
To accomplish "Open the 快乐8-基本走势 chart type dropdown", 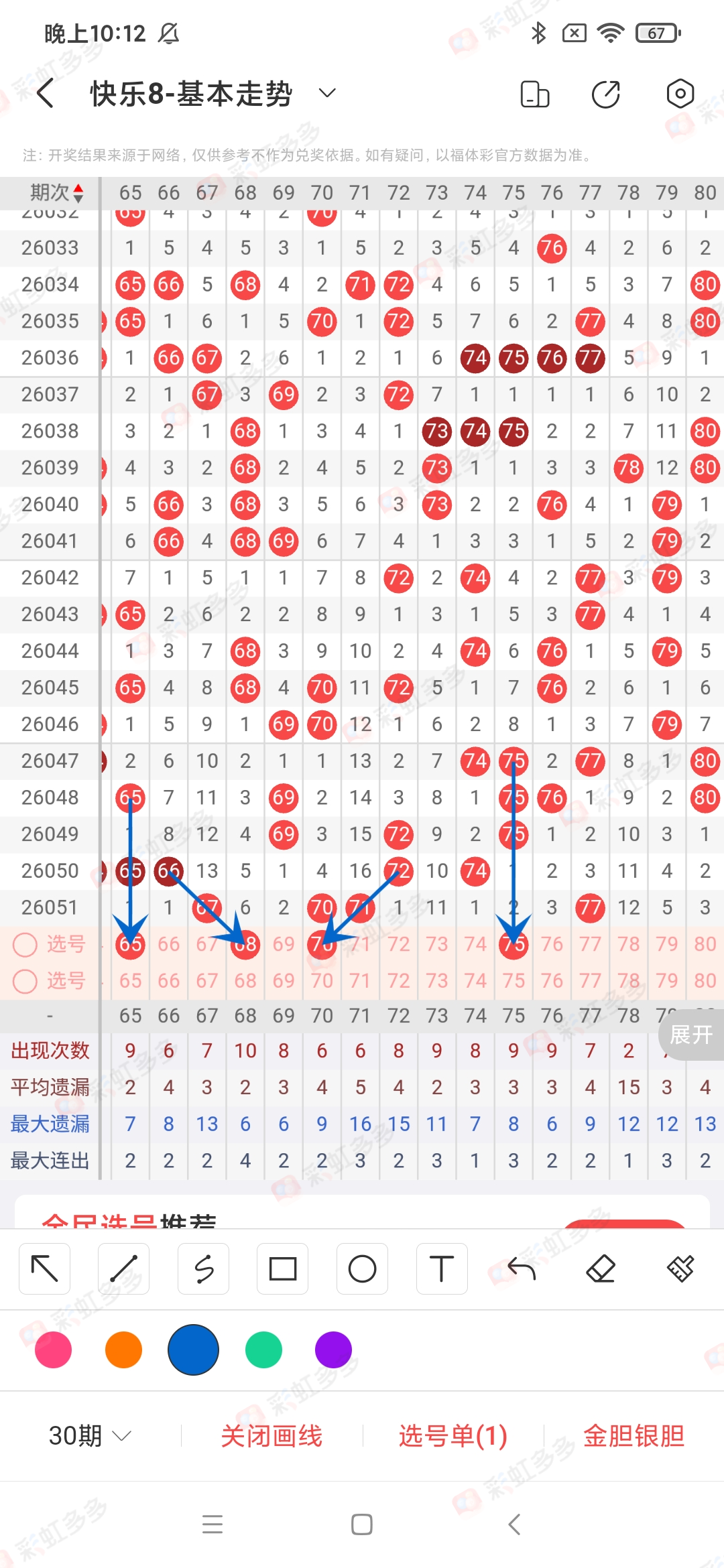I will click(326, 93).
